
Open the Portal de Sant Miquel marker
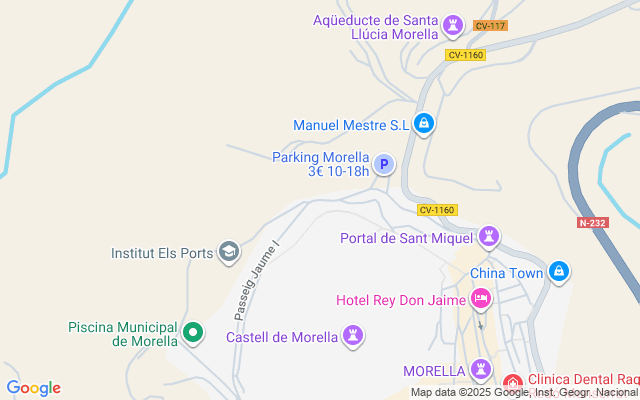[x=489, y=237]
